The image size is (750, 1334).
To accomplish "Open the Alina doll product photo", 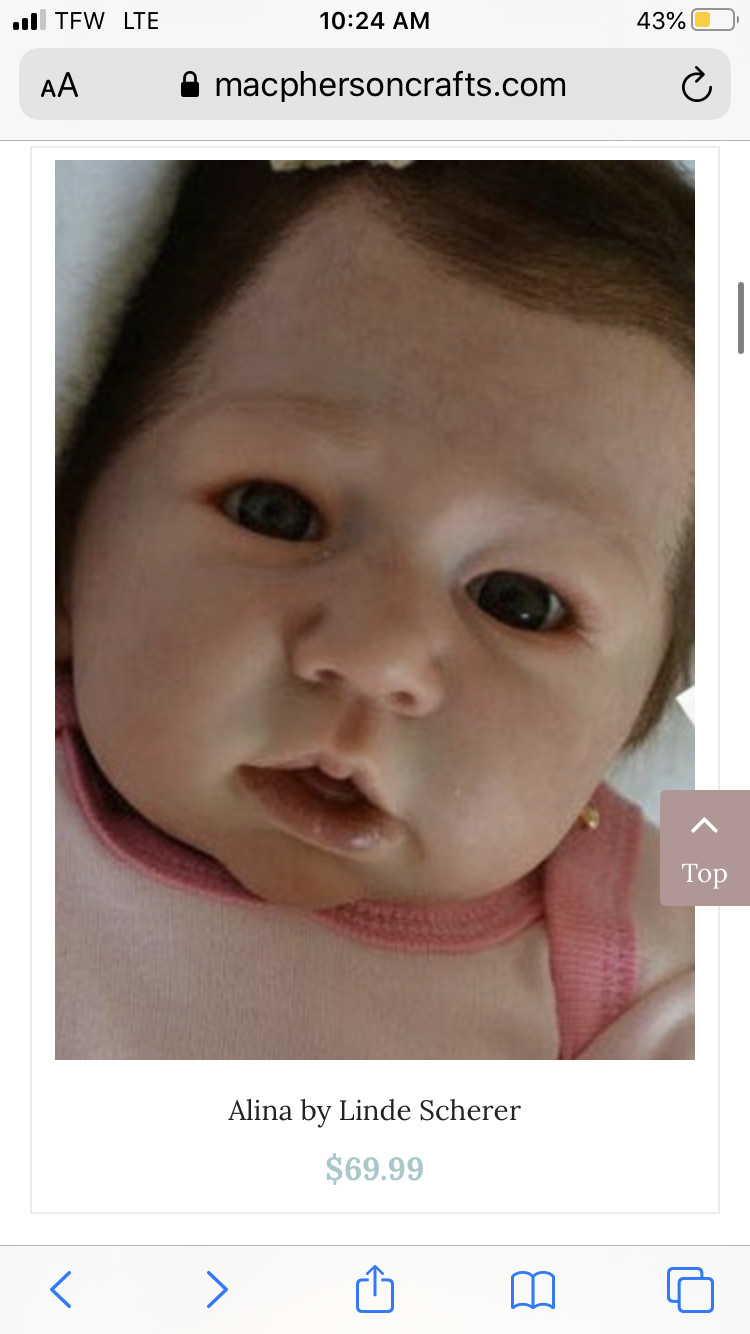I will pos(375,609).
